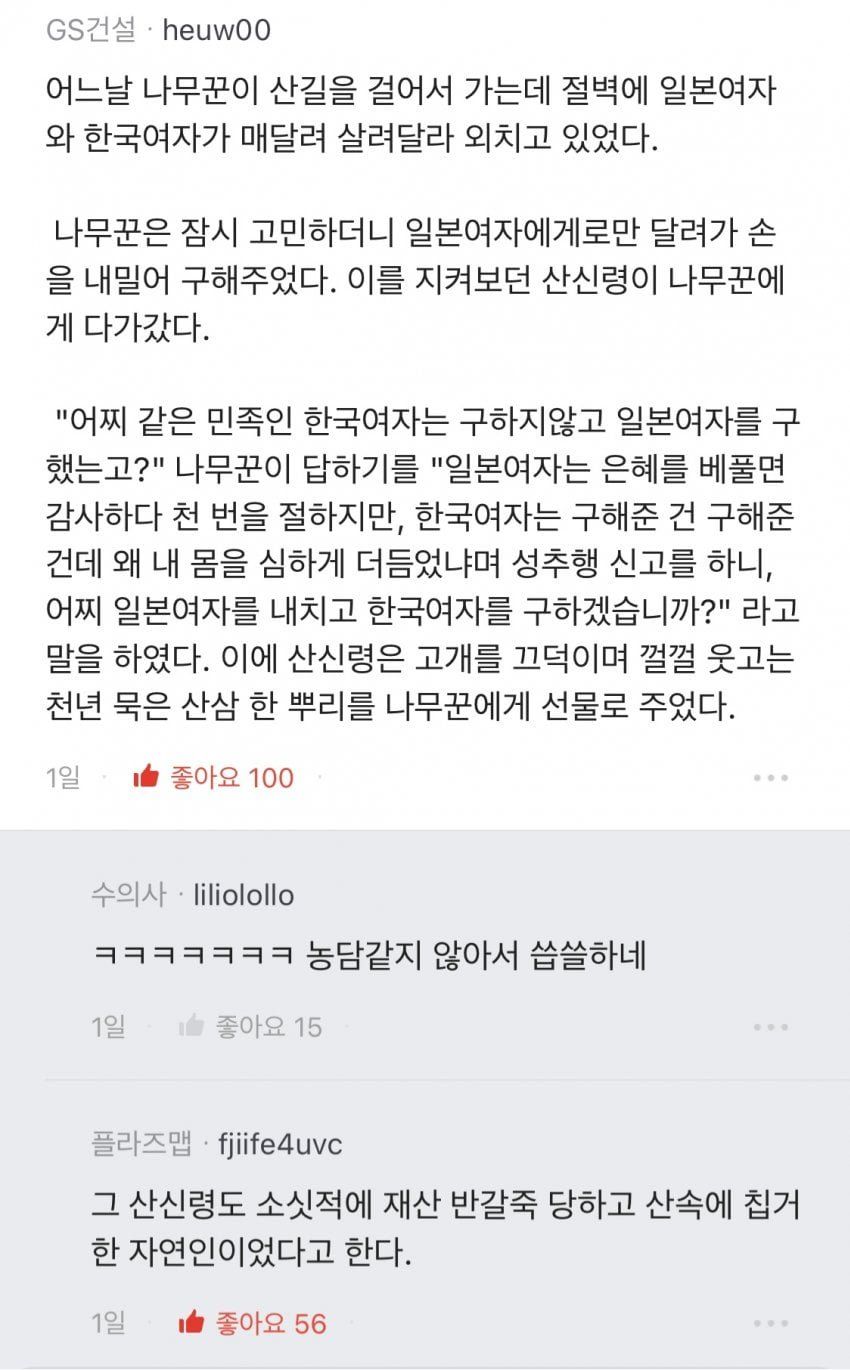Open the overflow menu on heuw00's post
Viewport: 850px width, 1370px height.
(771, 778)
